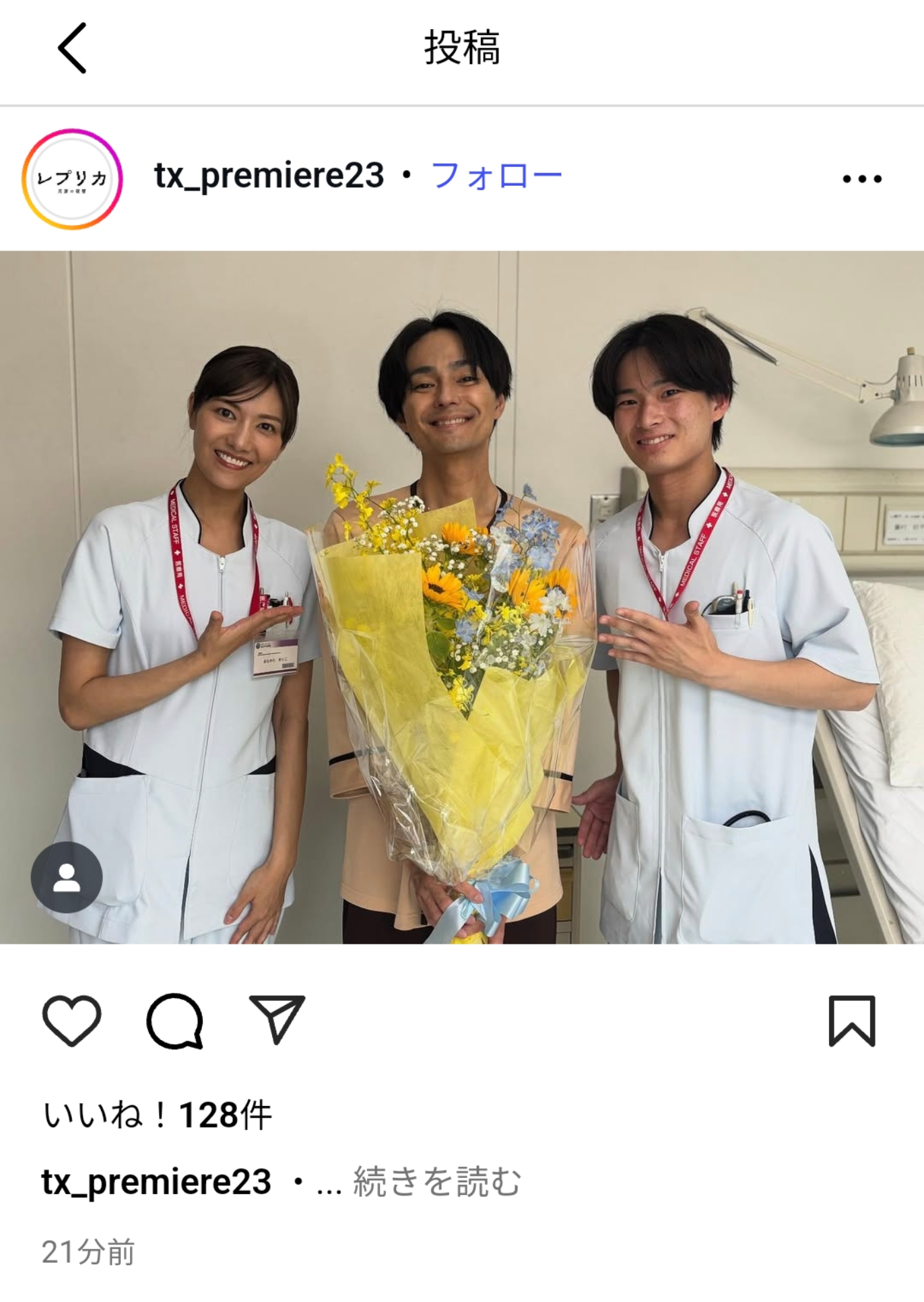Follow tx_premiere23 with the フォロー button
The width and height of the screenshot is (924, 1302).
point(496,176)
